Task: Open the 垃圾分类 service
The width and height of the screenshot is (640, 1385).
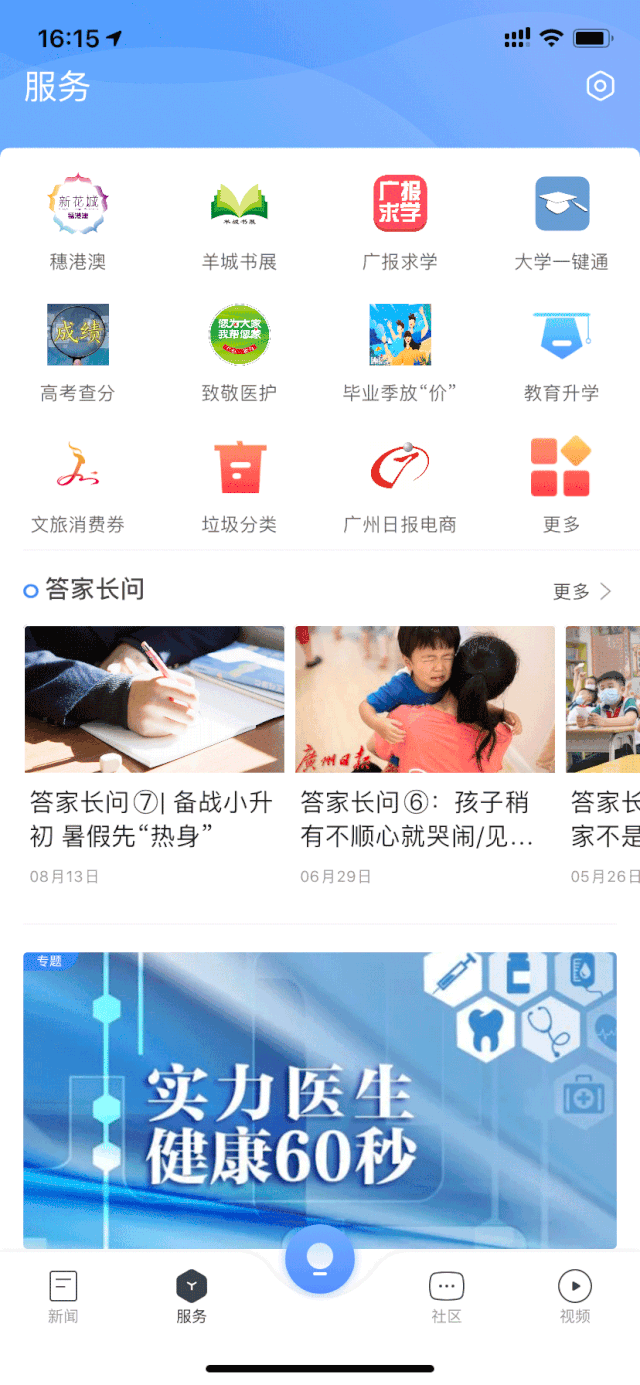Action: point(239,483)
